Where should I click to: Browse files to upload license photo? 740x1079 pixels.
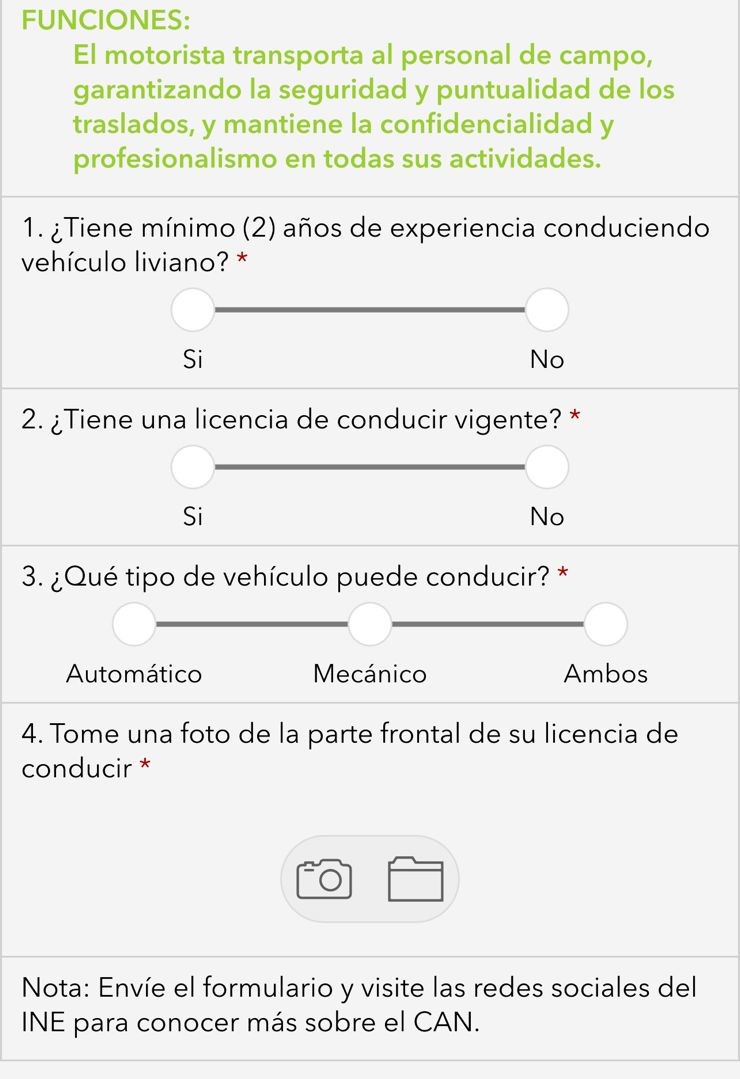415,879
